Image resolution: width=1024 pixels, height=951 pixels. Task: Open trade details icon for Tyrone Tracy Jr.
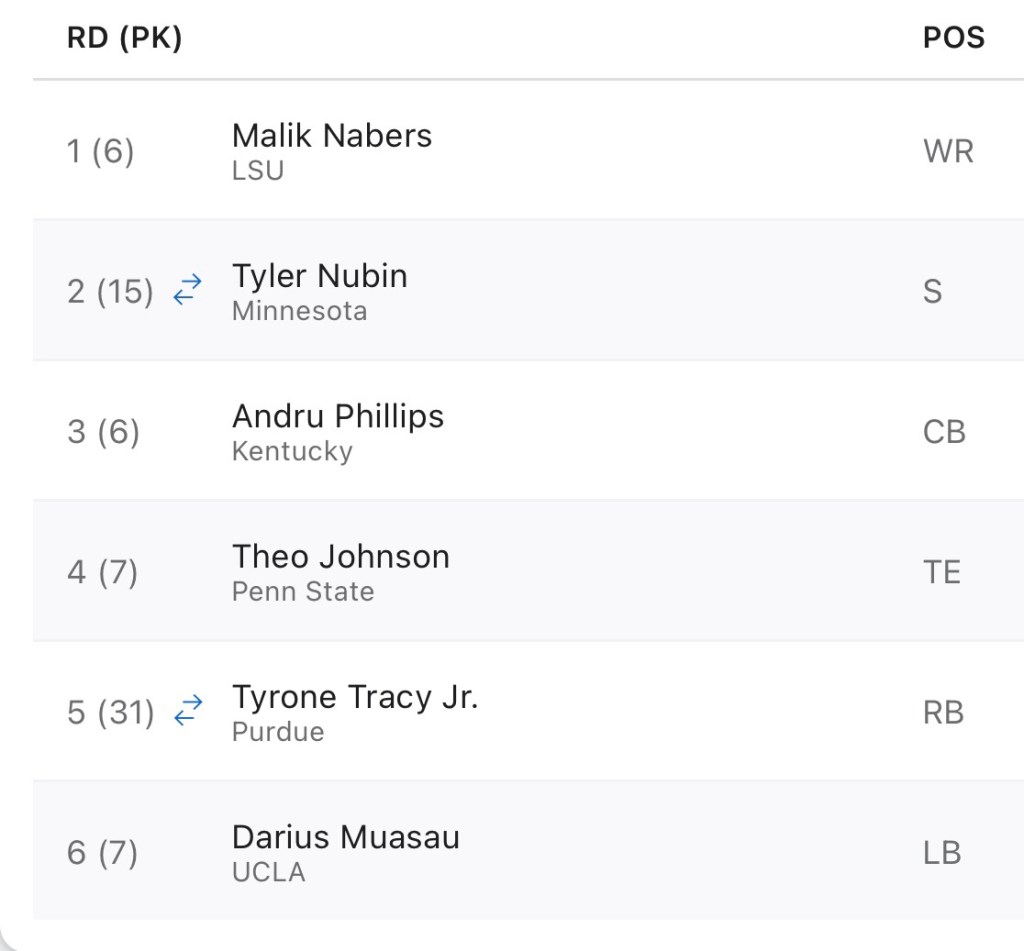click(x=187, y=712)
